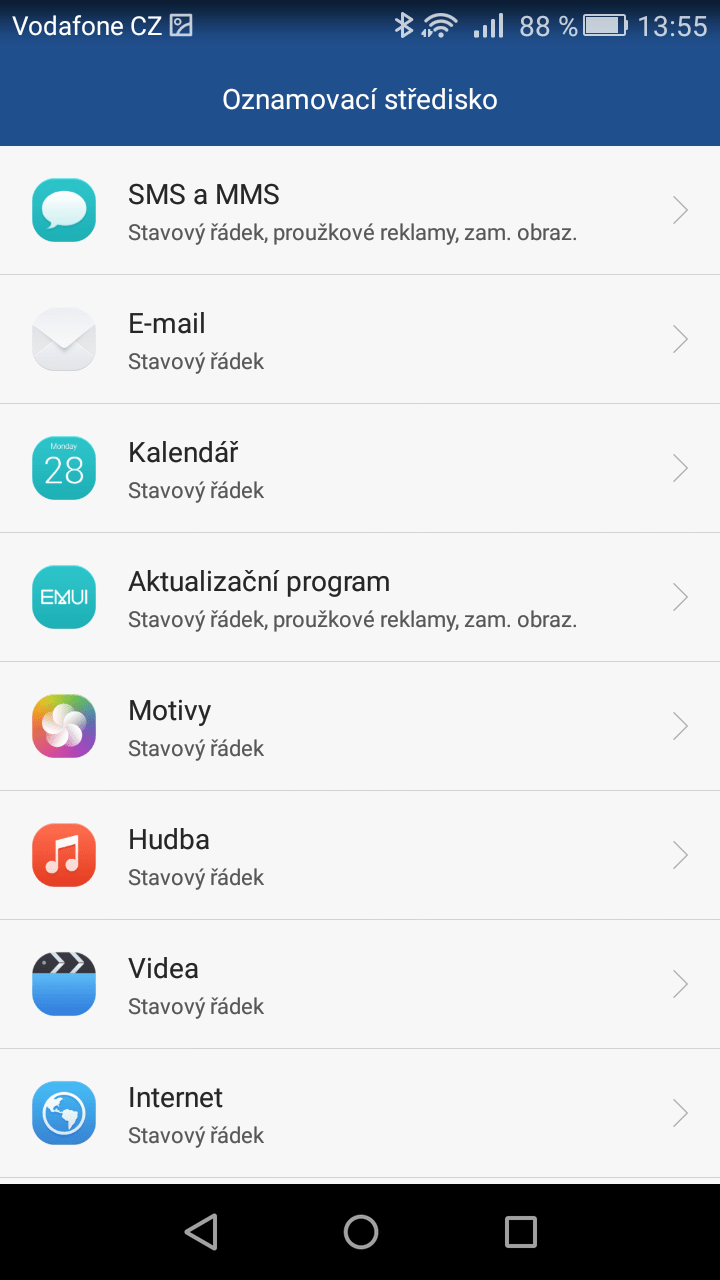Return to home screen via home button
720x1280 pixels.
(360, 1232)
